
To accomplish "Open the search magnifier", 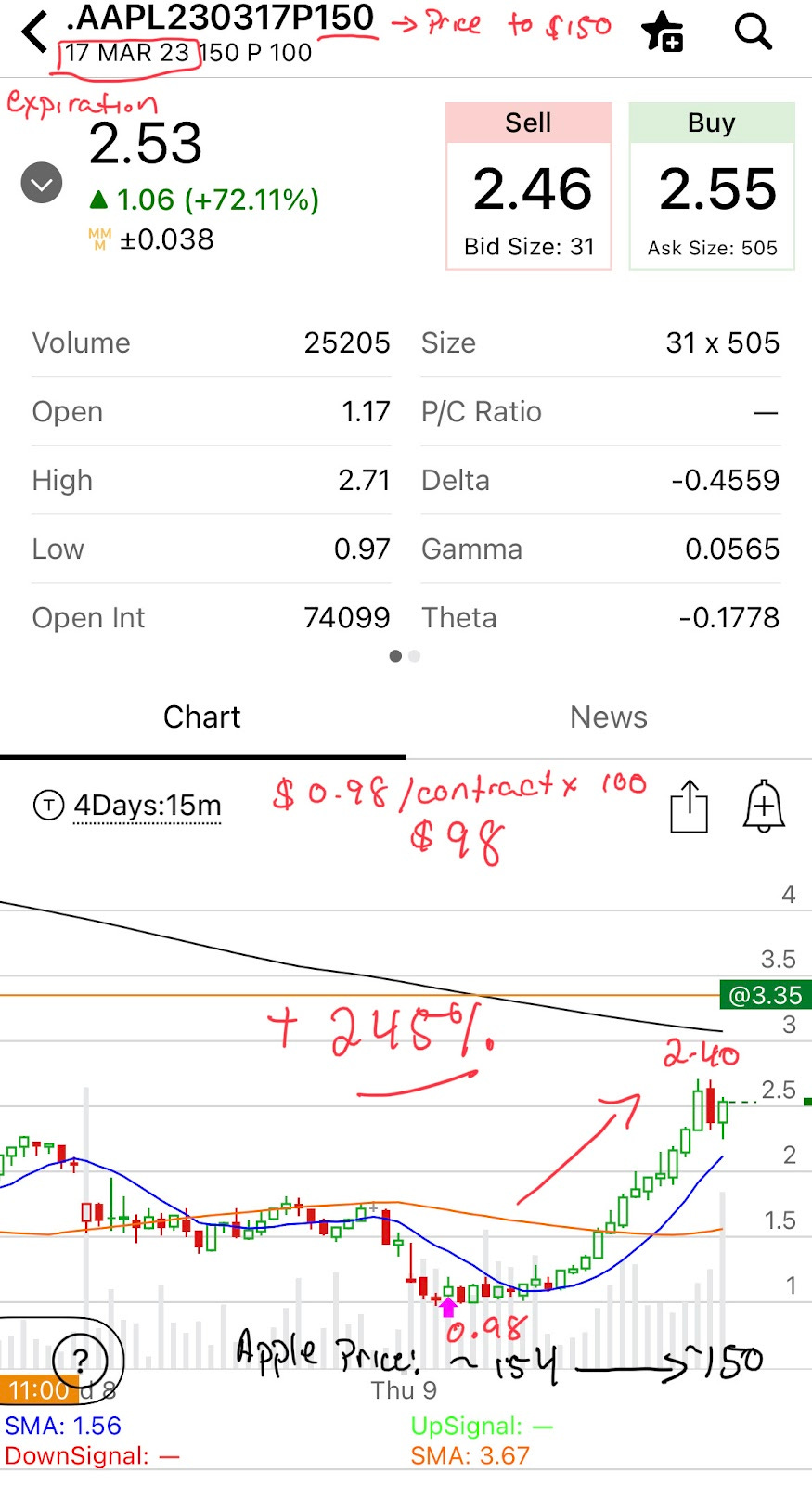I will 753,32.
